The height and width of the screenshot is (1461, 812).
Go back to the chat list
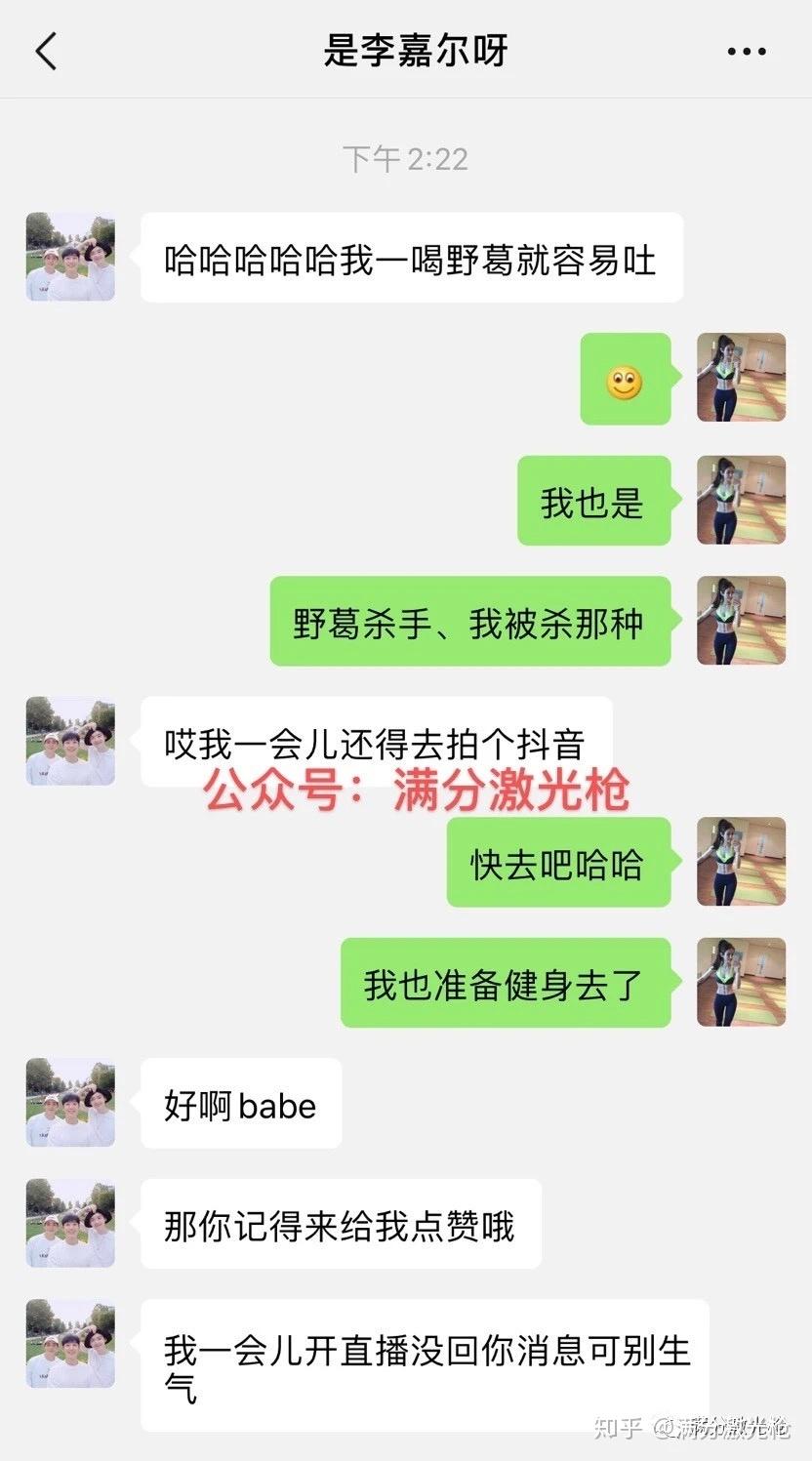[46, 51]
